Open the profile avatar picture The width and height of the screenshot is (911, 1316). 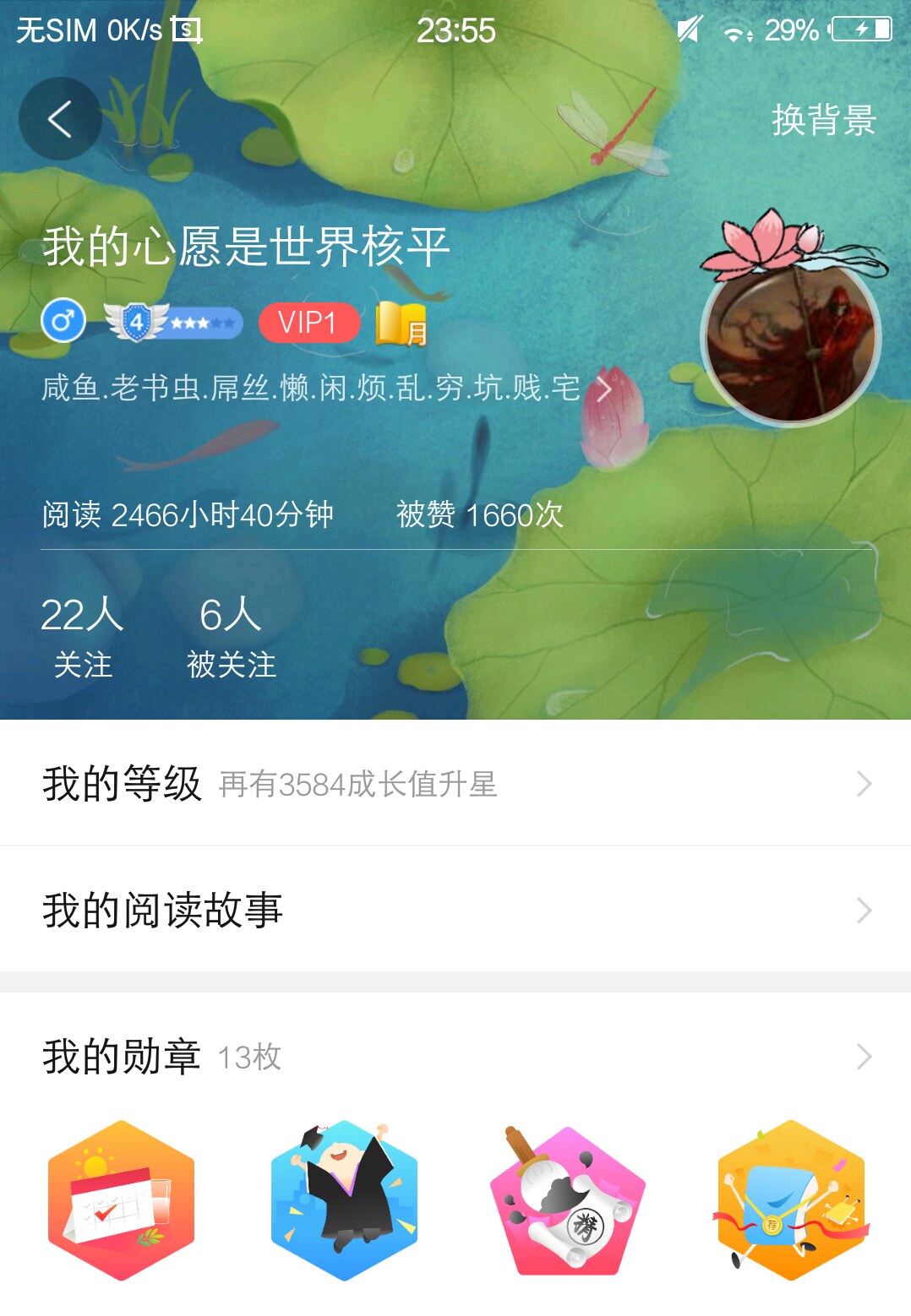point(791,339)
